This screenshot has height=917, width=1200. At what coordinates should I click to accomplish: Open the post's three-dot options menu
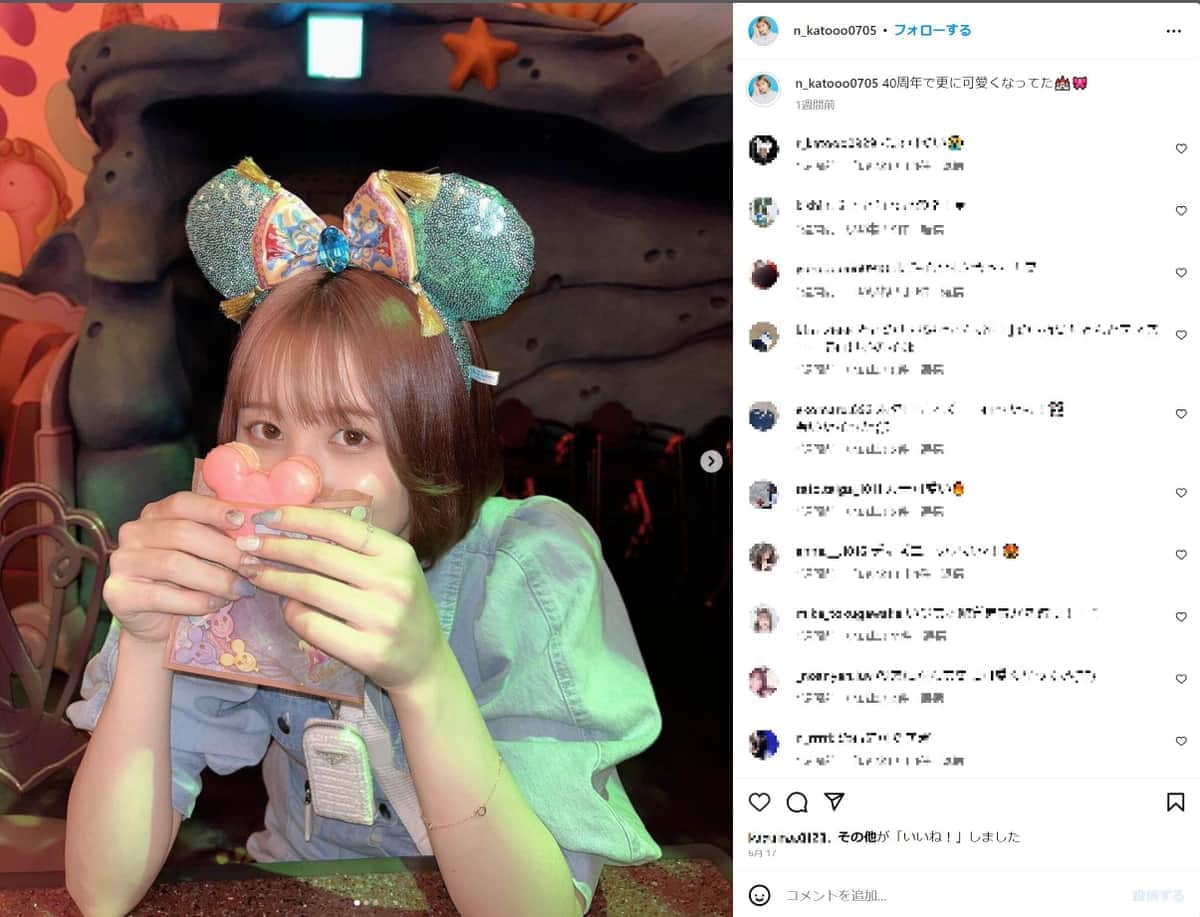click(x=1174, y=31)
